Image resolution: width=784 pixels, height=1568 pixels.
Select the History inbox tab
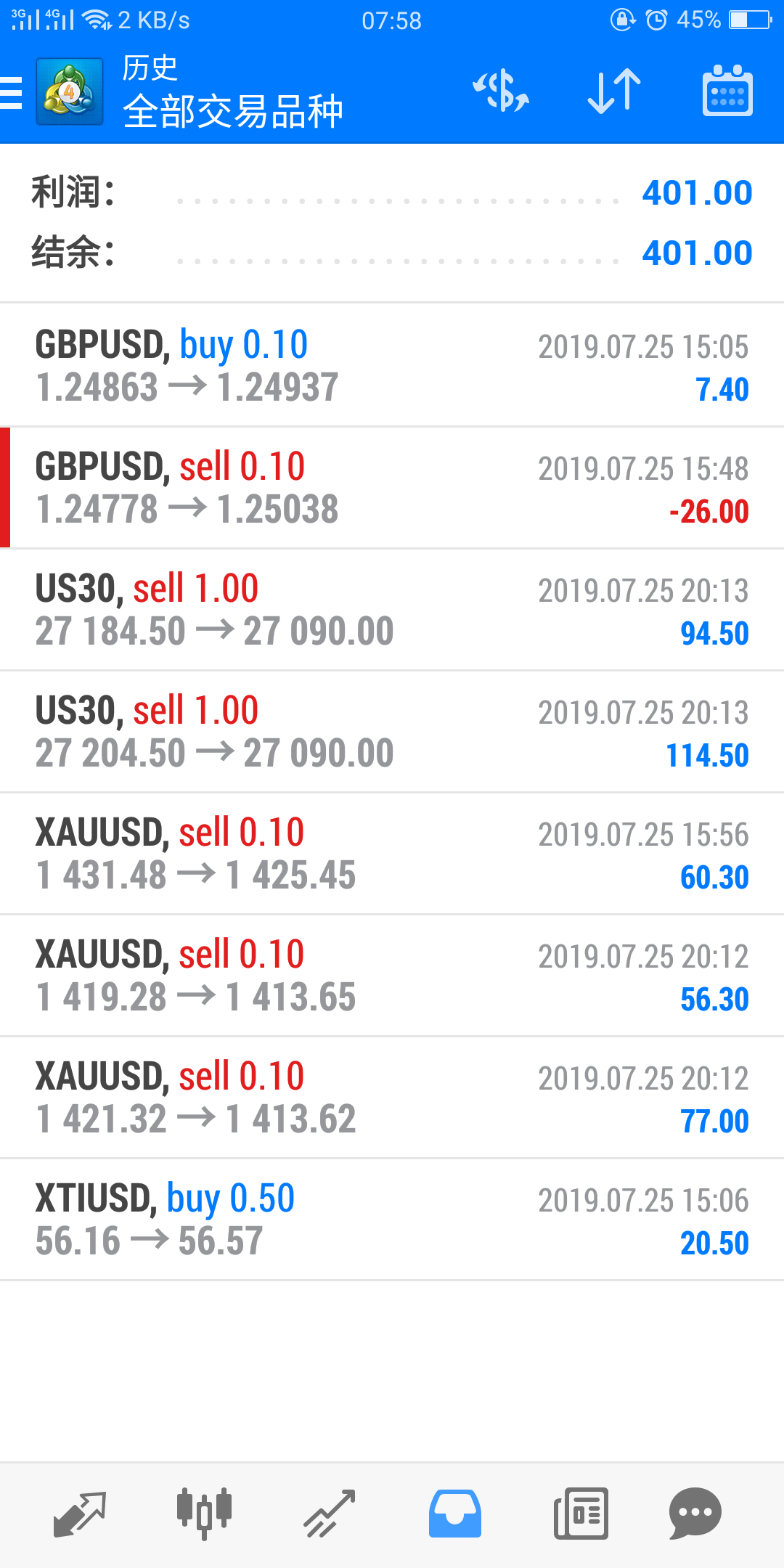(455, 1514)
